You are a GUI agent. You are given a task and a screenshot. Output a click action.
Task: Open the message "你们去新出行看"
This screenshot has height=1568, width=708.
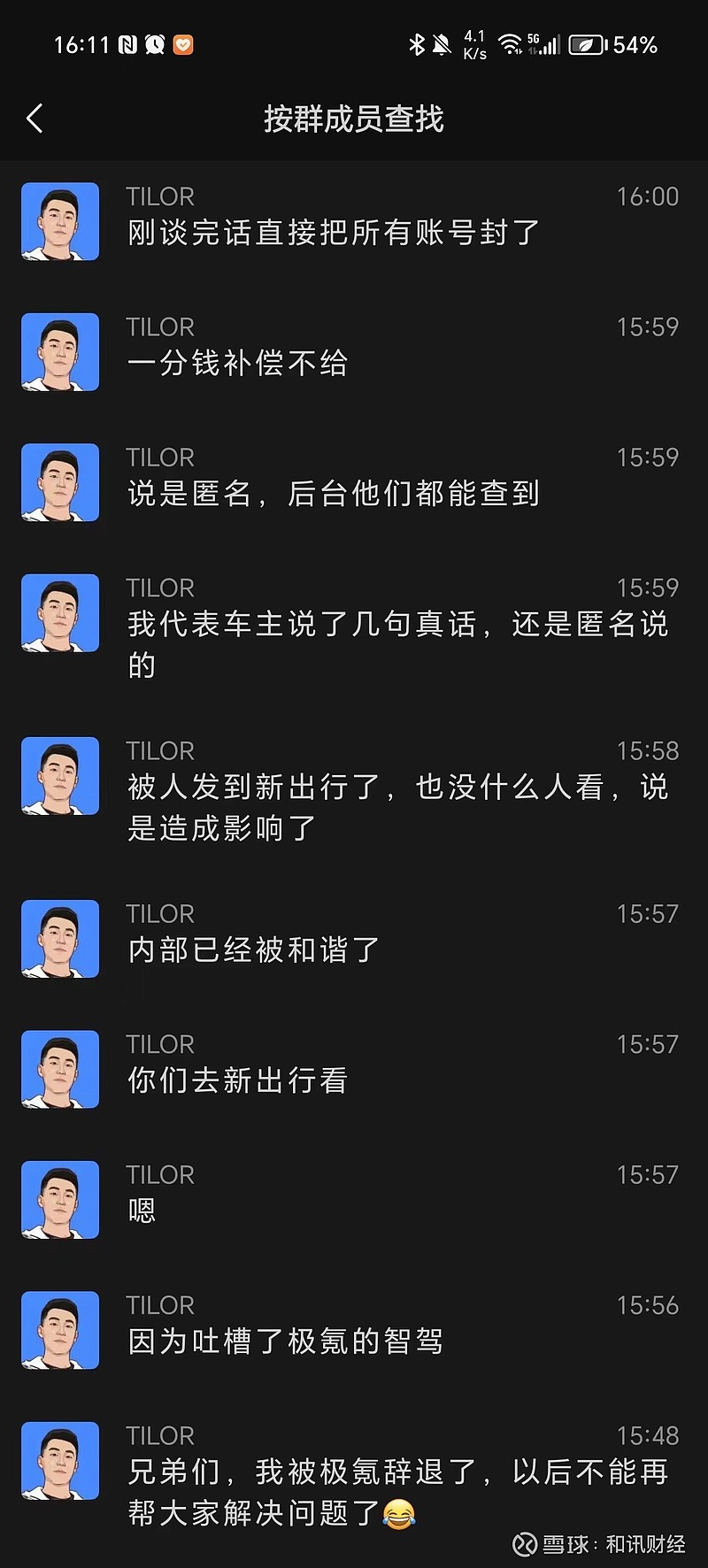(x=354, y=1069)
